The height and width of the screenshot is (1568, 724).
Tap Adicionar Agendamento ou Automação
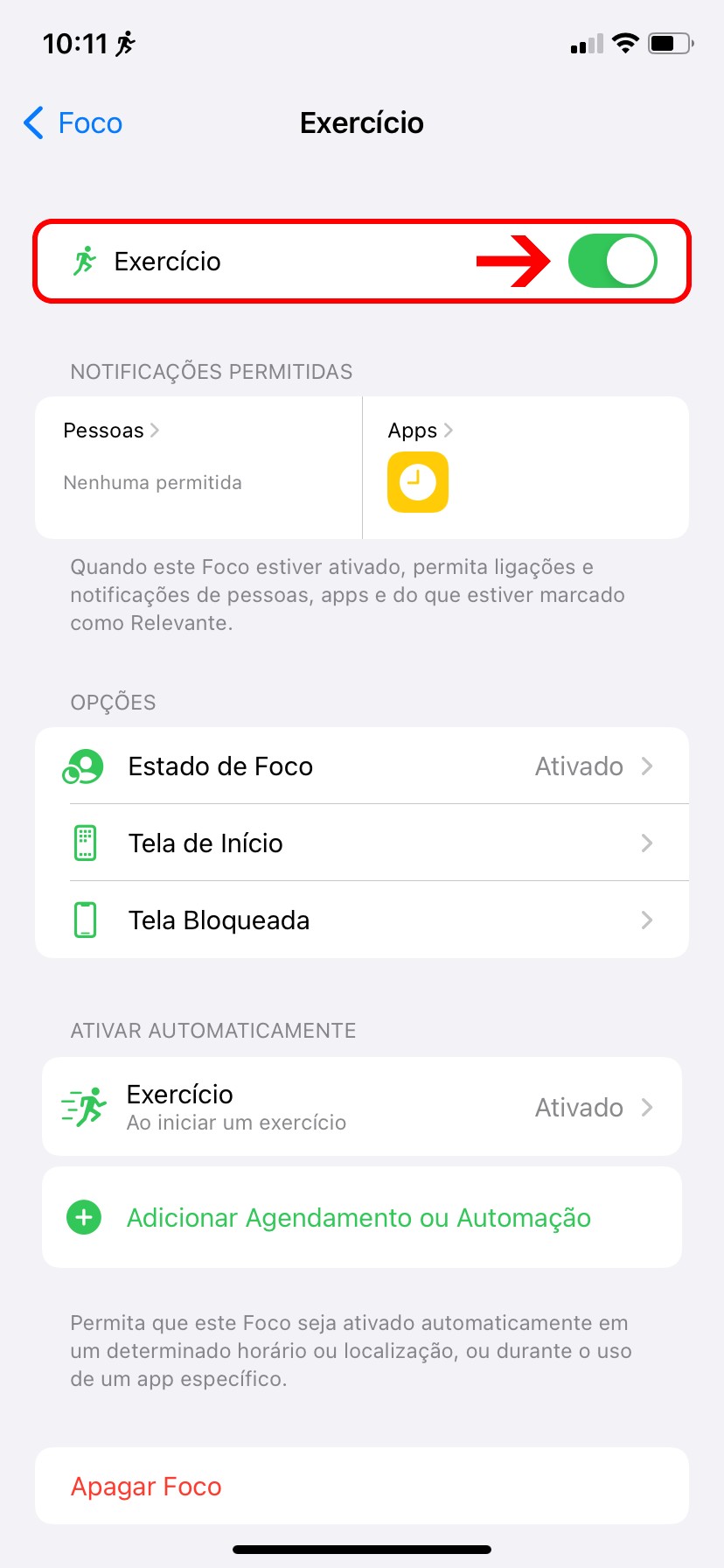click(359, 1218)
